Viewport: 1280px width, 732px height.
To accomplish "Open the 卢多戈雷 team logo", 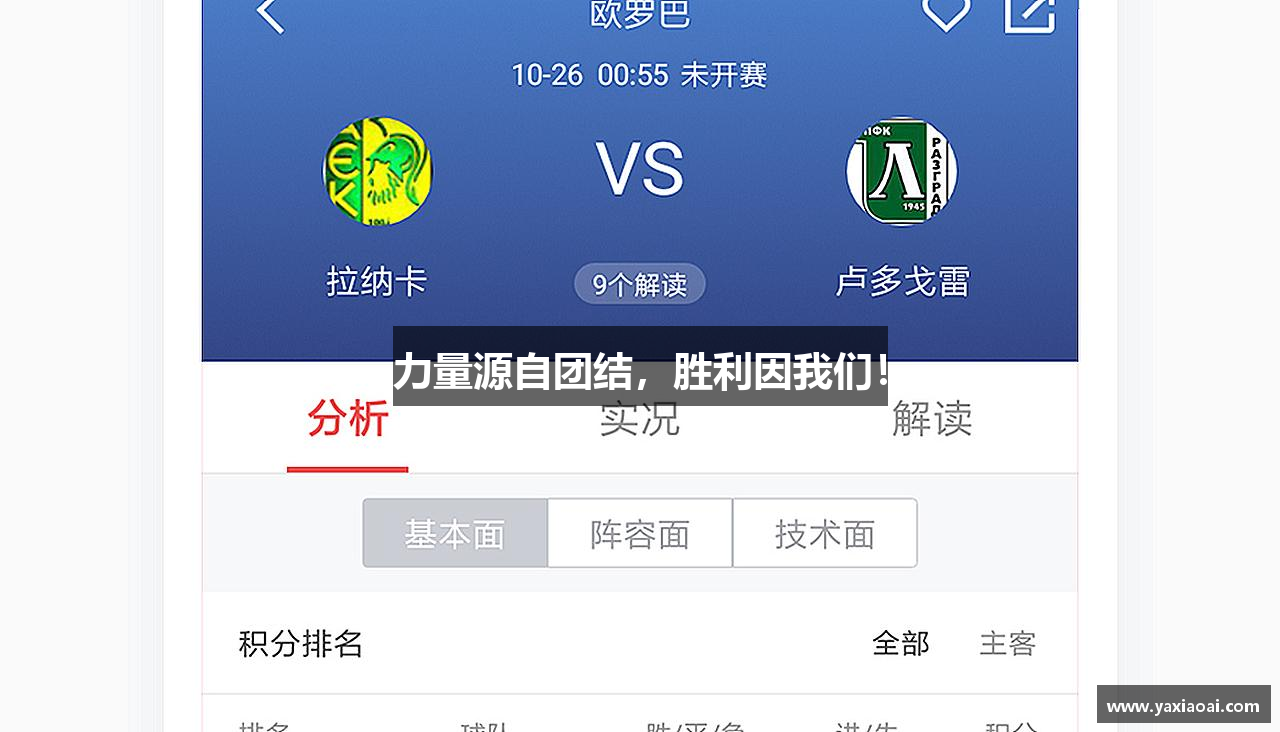I will [x=902, y=171].
